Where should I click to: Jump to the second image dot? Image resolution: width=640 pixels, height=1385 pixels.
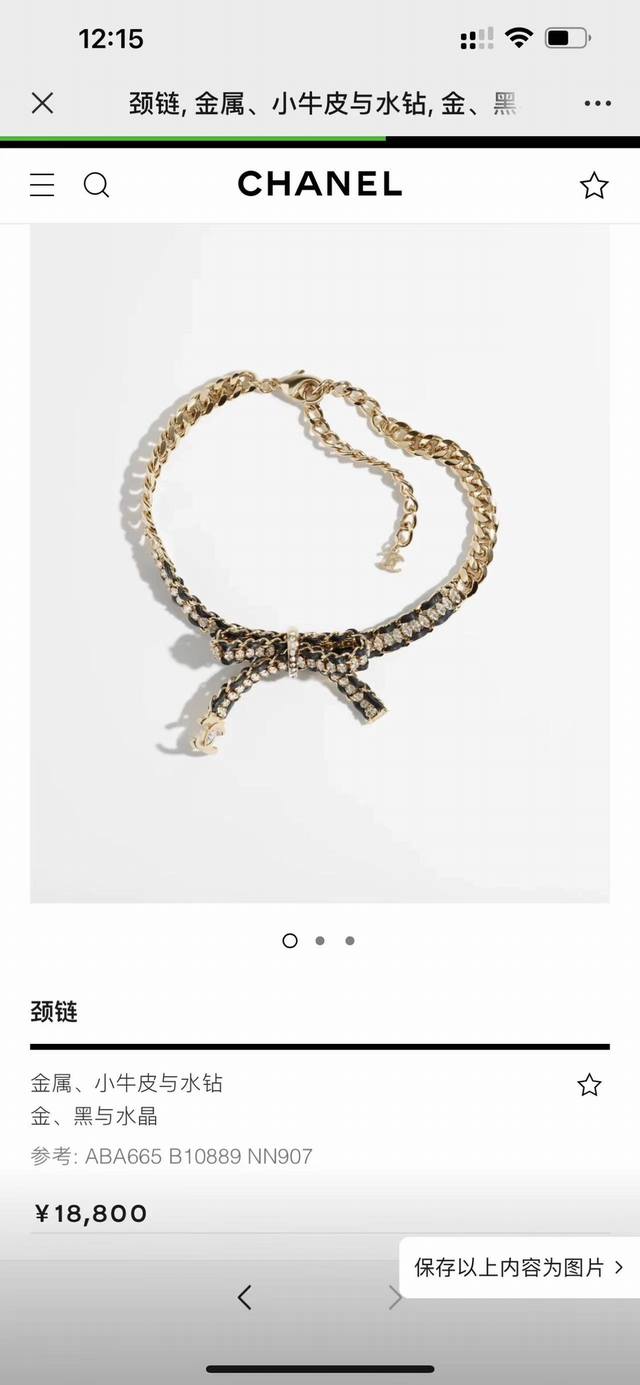(x=320, y=940)
